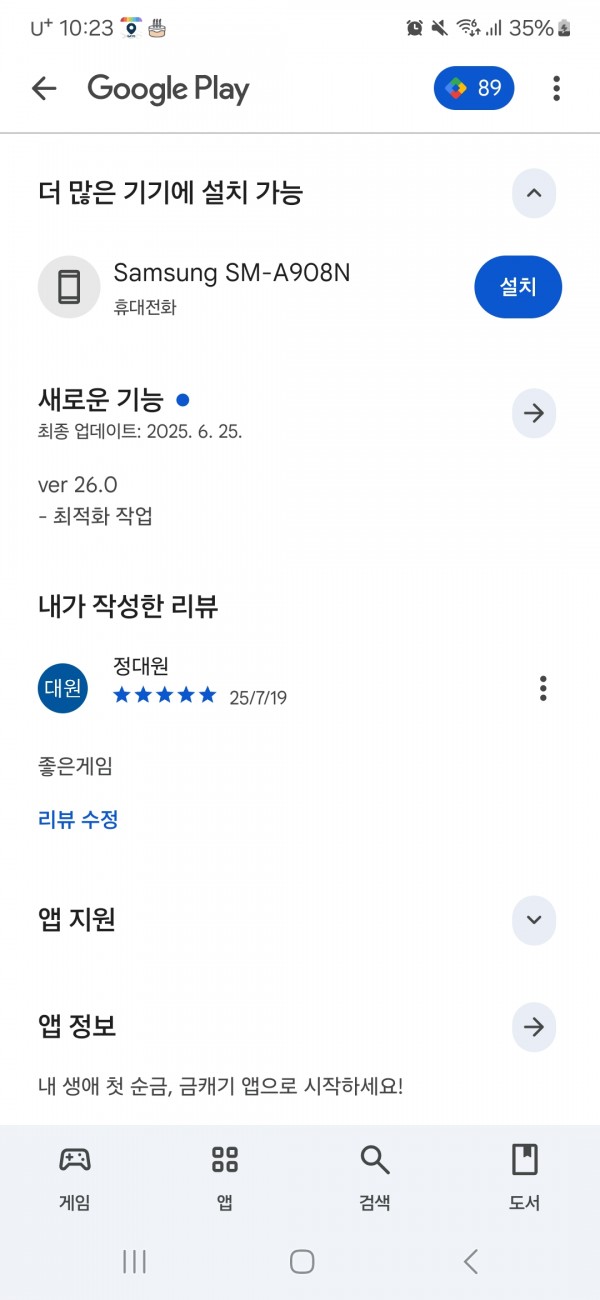Switch to the 앱 tab

point(225,1177)
